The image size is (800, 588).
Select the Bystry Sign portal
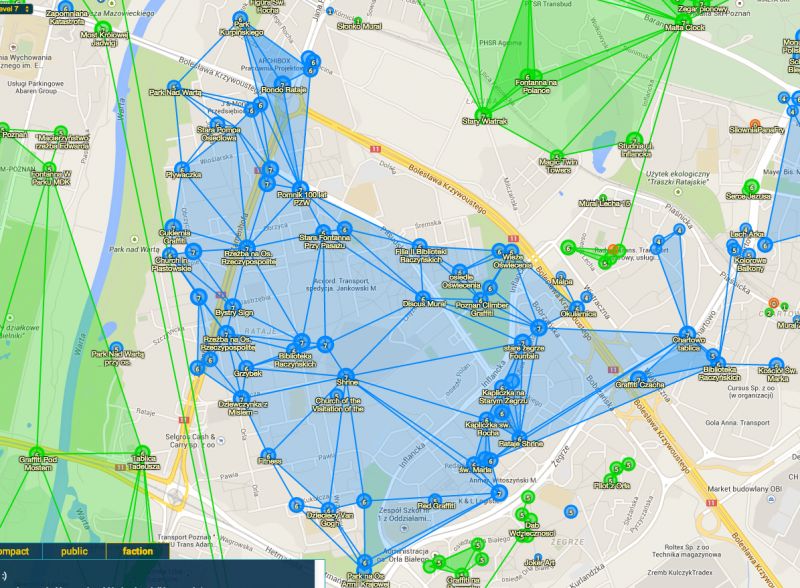[x=231, y=305]
